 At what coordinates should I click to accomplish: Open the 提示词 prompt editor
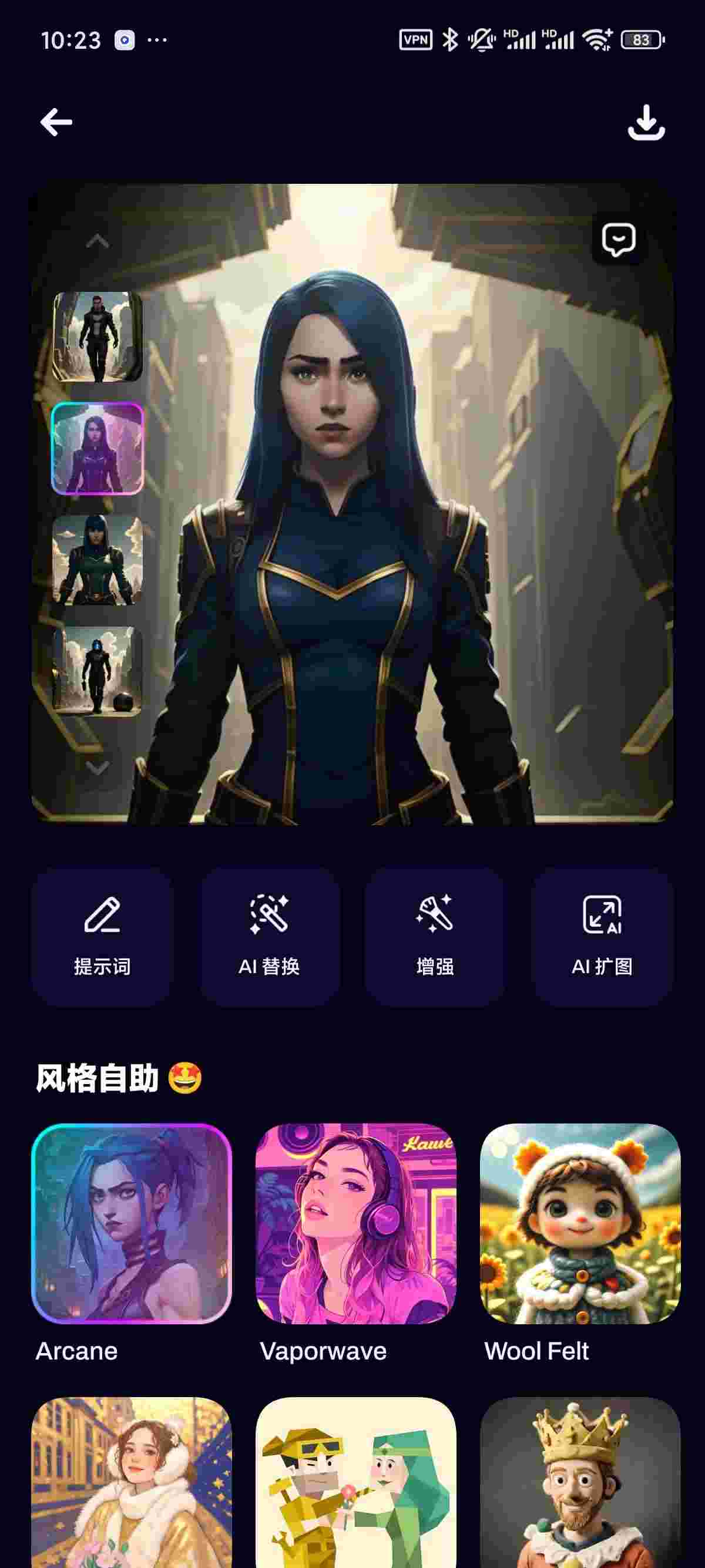point(102,936)
